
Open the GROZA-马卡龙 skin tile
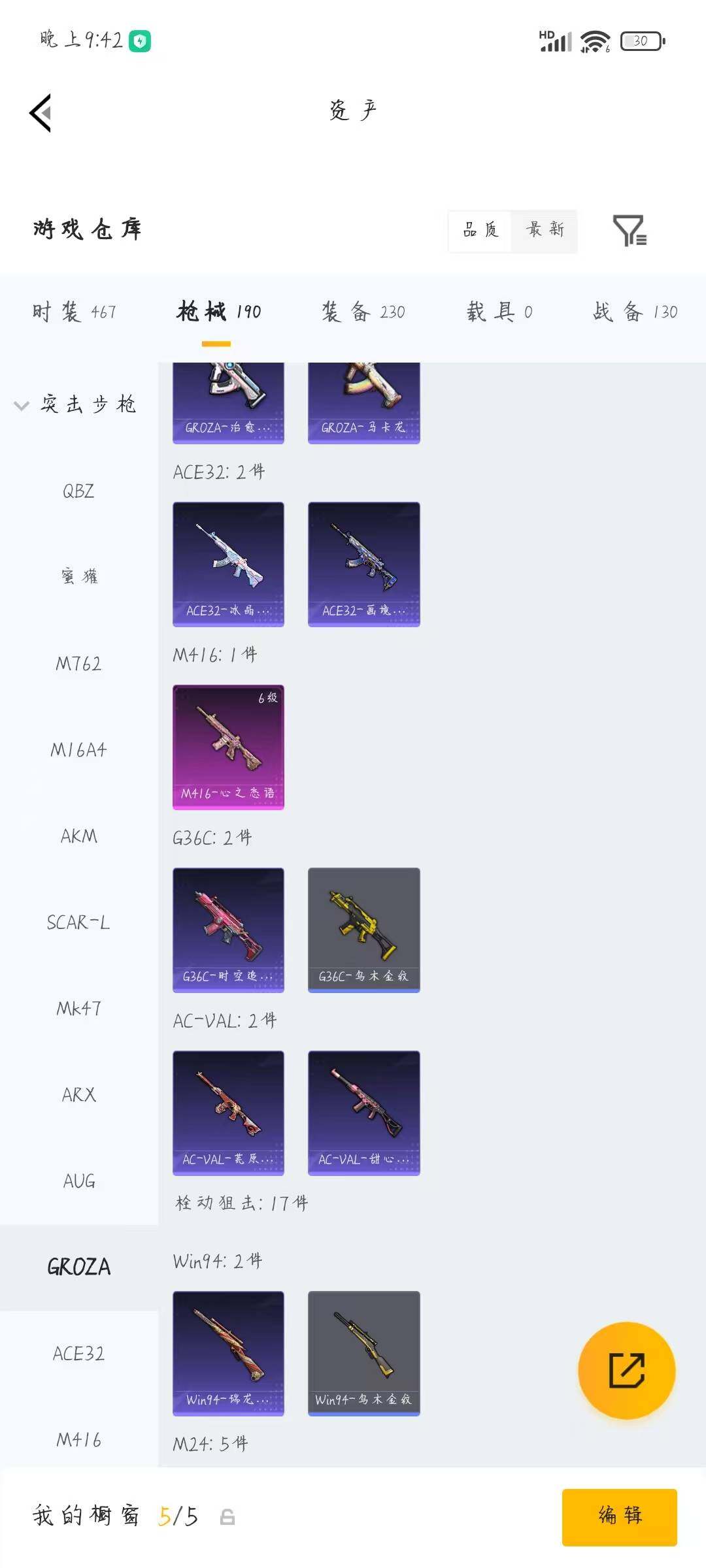click(x=364, y=403)
